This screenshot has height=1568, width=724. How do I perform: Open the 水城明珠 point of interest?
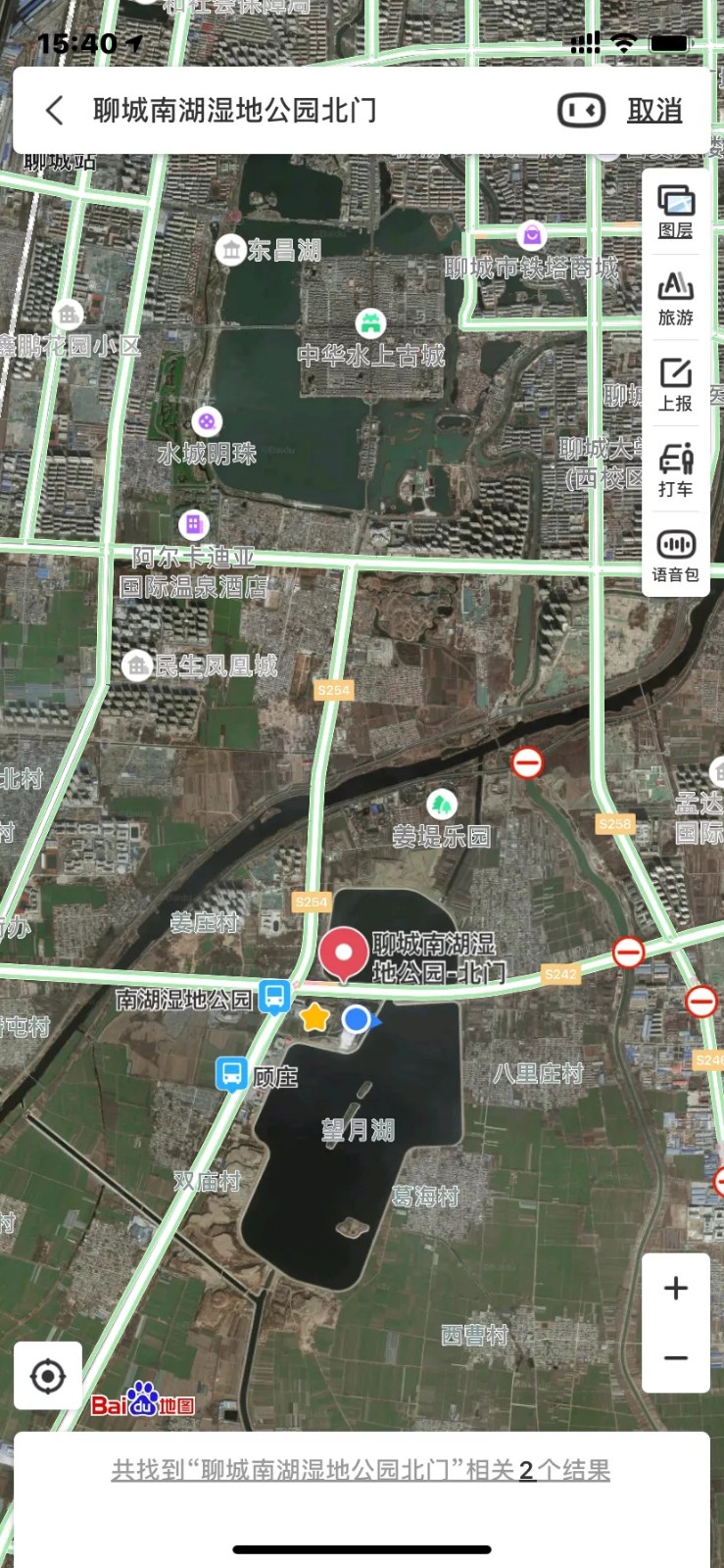click(x=206, y=422)
